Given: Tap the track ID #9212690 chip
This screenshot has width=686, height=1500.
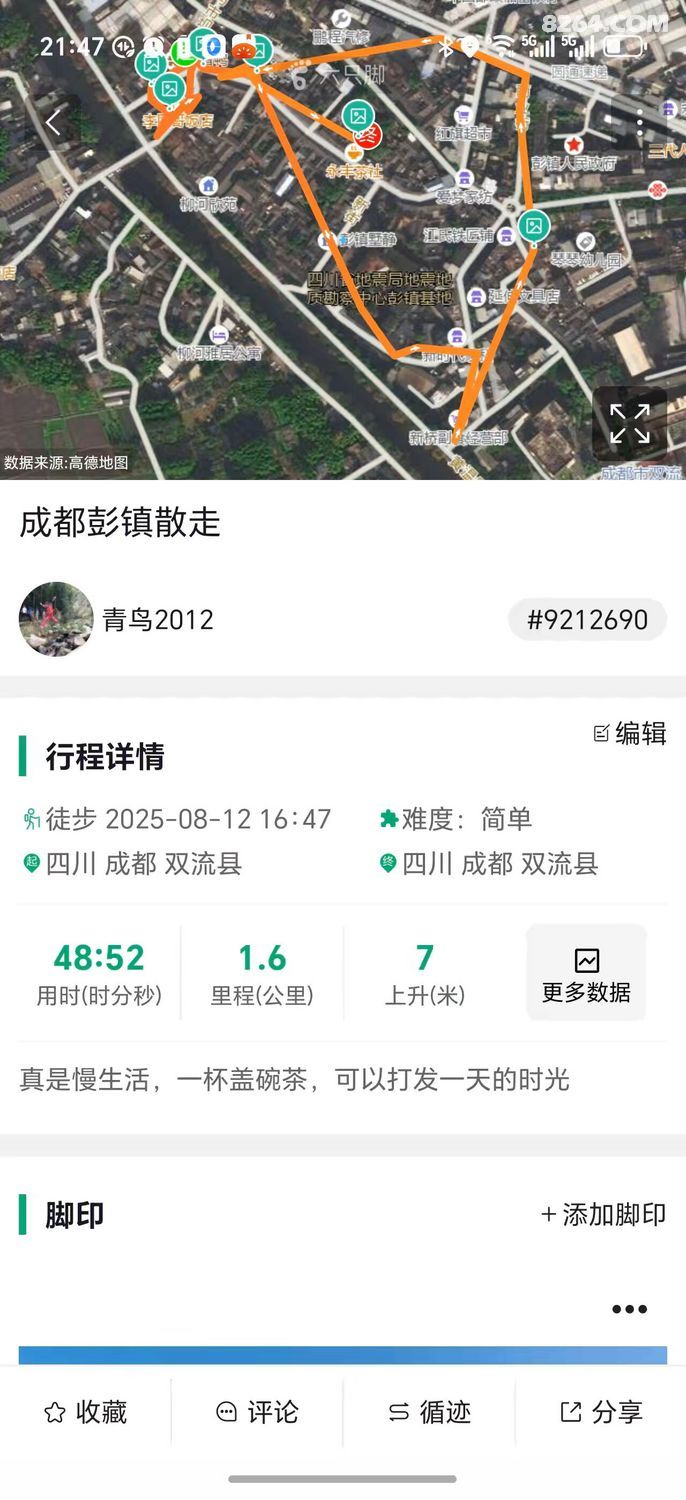Looking at the screenshot, I should (x=587, y=620).
